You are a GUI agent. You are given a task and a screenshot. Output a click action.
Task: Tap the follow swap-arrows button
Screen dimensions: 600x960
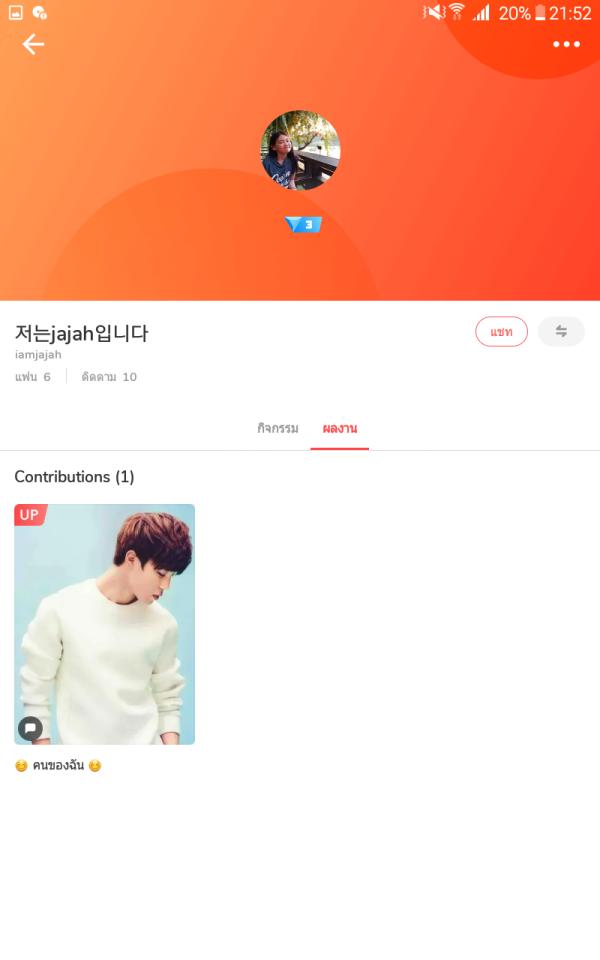tap(561, 332)
